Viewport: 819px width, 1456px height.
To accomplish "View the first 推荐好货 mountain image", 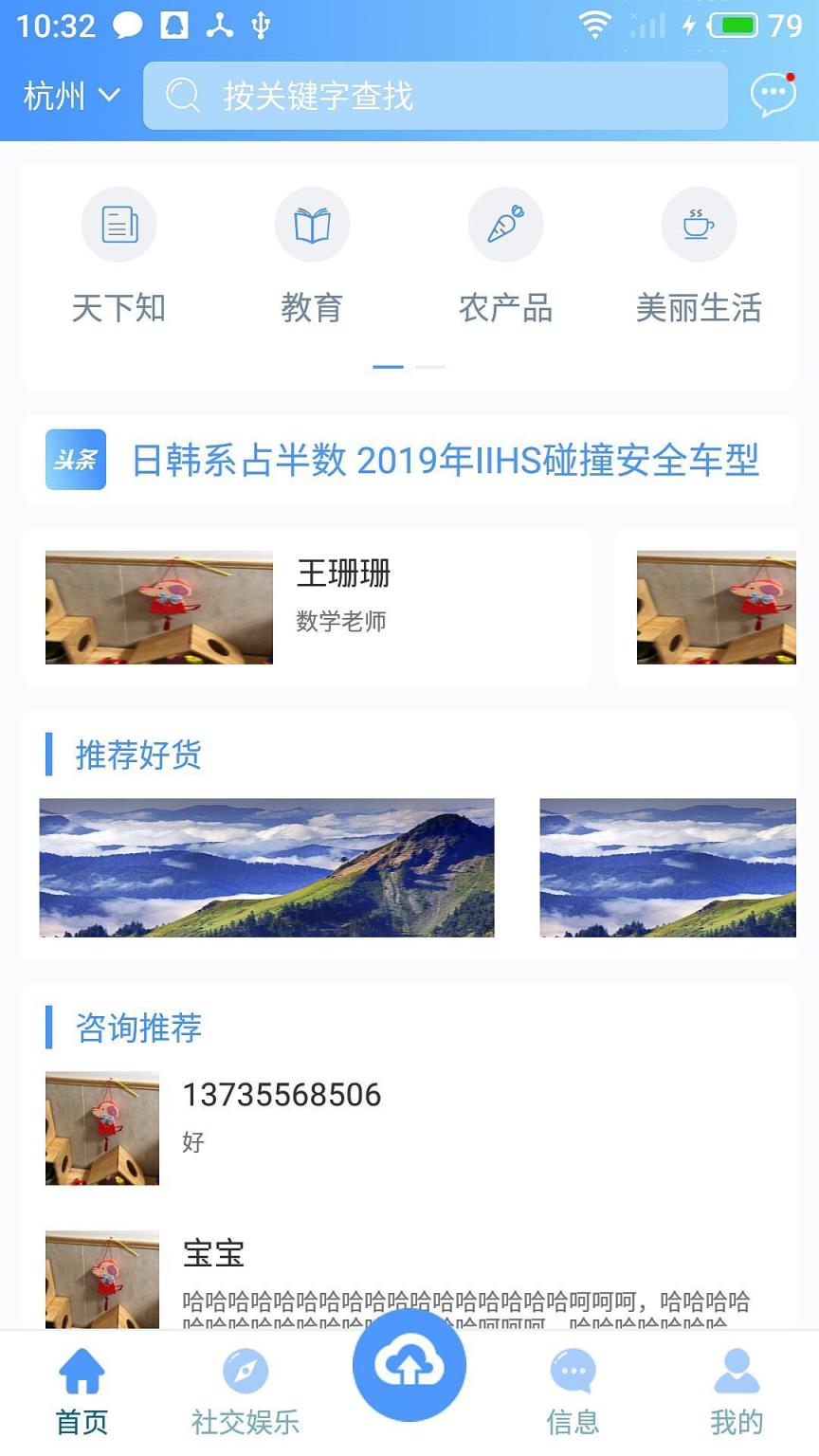I will pos(266,867).
